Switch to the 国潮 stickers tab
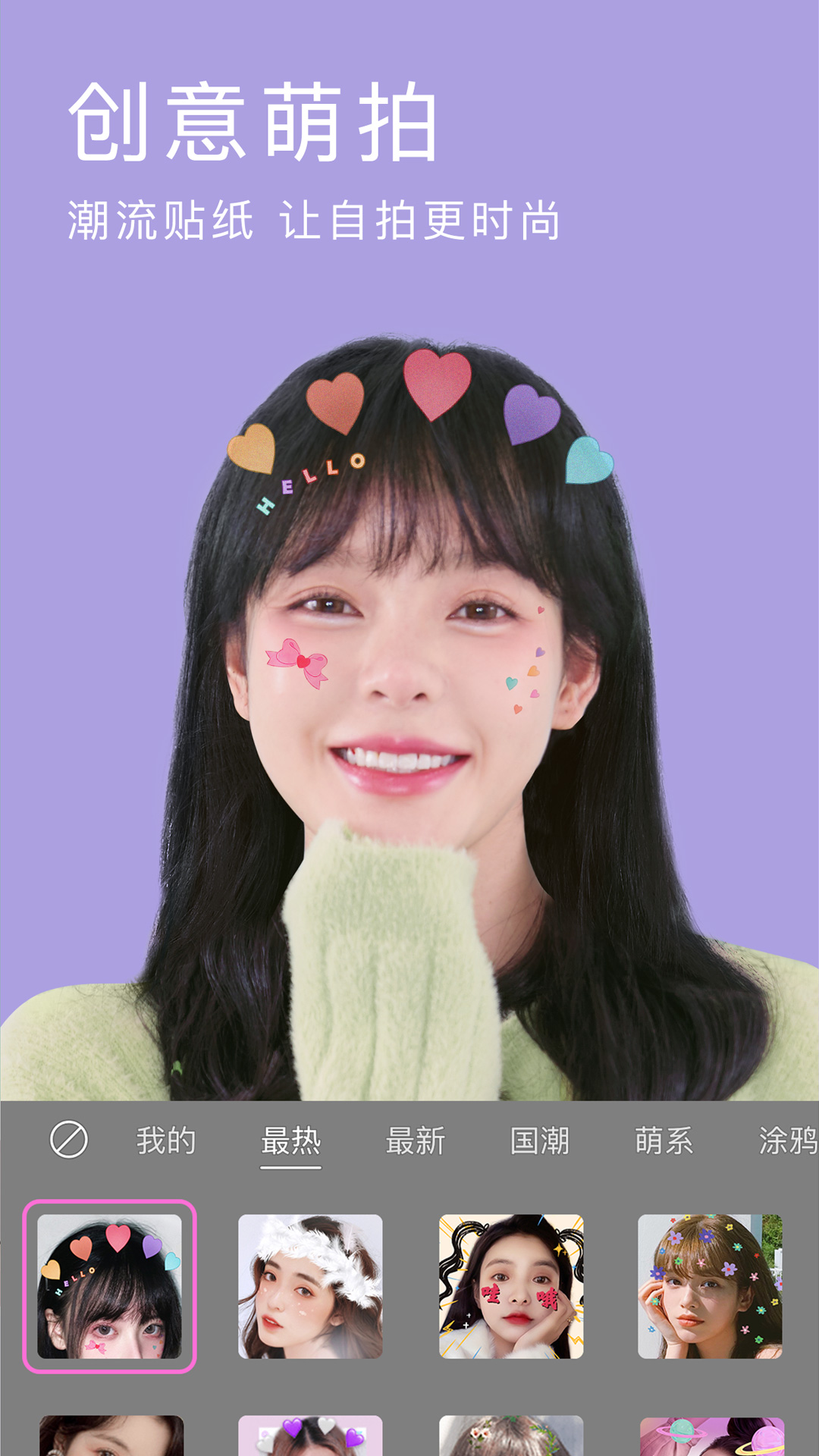Screen dimensions: 819x1456 pyautogui.click(x=540, y=1139)
